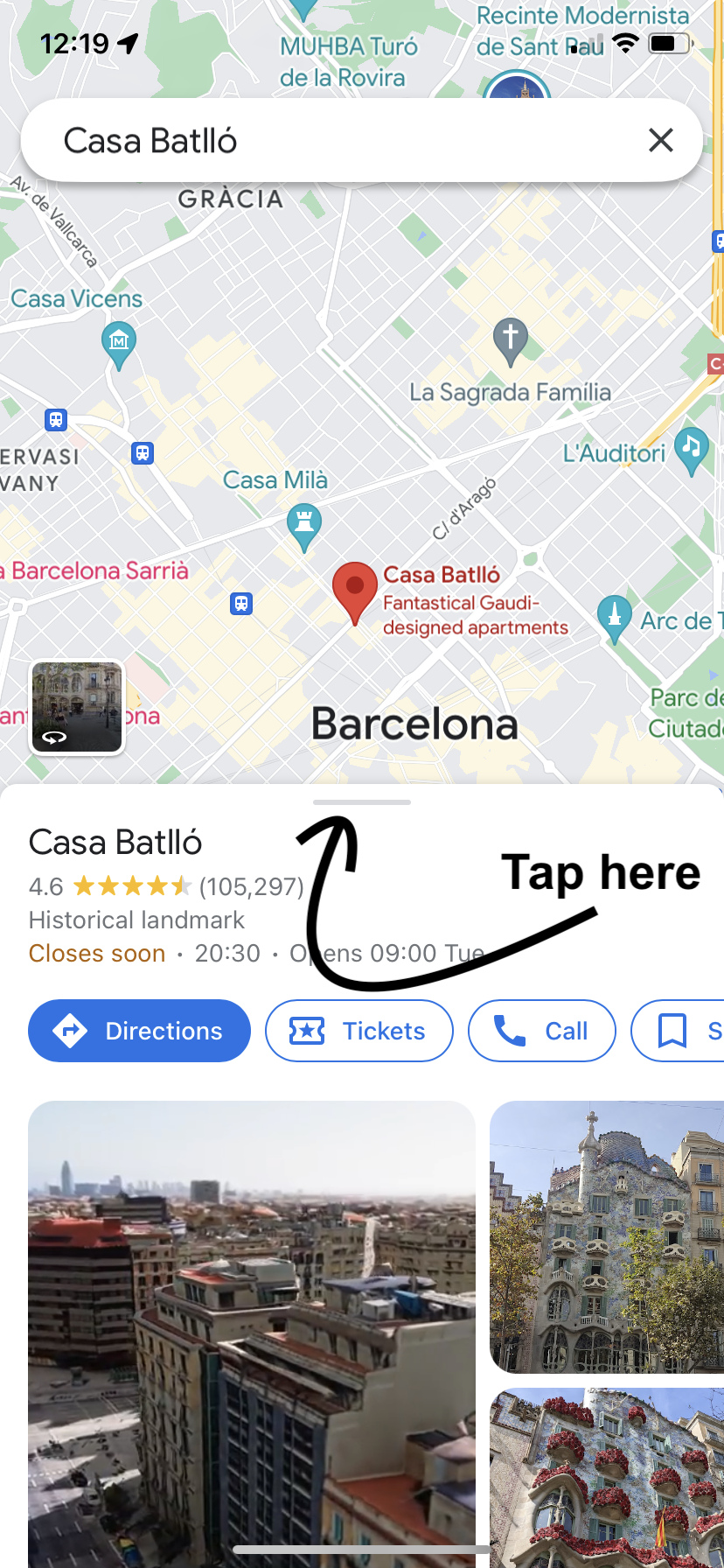The width and height of the screenshot is (724, 1568).
Task: Save Casa Batlló to a list
Action: click(x=678, y=1031)
